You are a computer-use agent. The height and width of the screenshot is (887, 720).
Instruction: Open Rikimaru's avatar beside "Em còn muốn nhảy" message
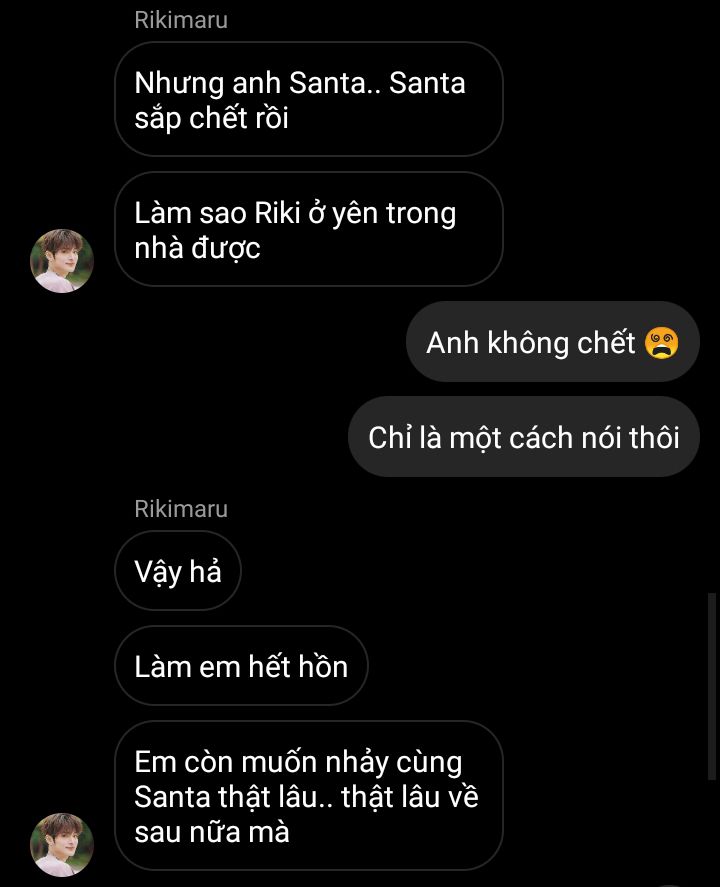pyautogui.click(x=62, y=844)
